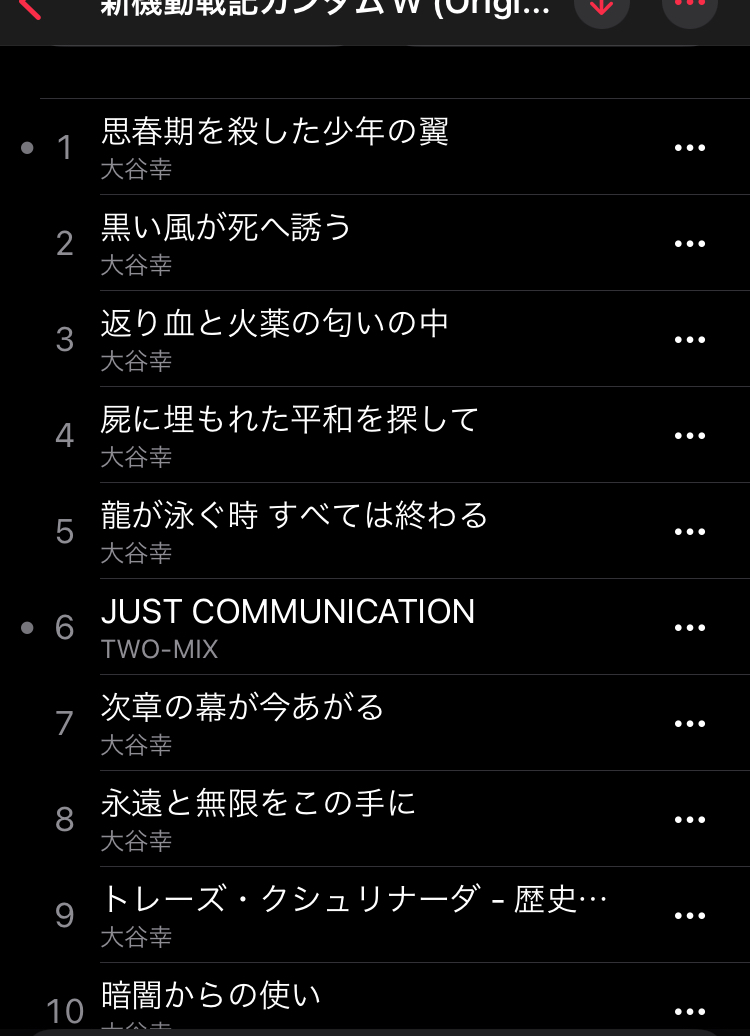
Task: Show more options for 次章の幕が今あがる
Action: pos(690,724)
